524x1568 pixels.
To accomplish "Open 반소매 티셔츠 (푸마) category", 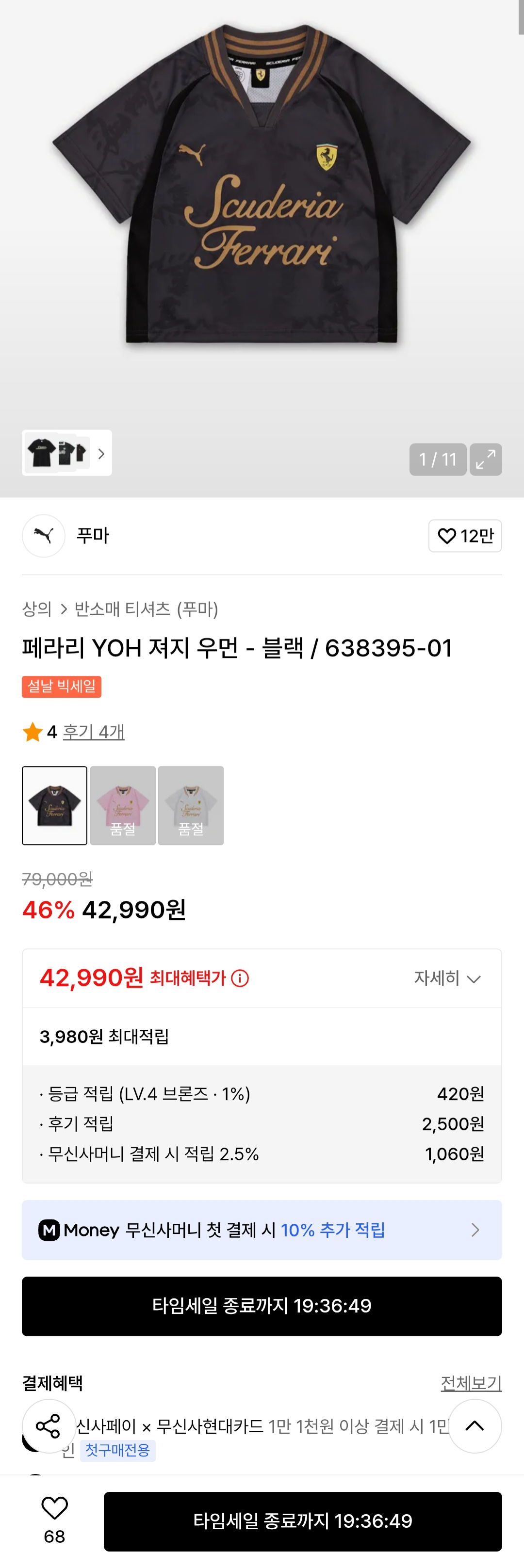I will (146, 608).
